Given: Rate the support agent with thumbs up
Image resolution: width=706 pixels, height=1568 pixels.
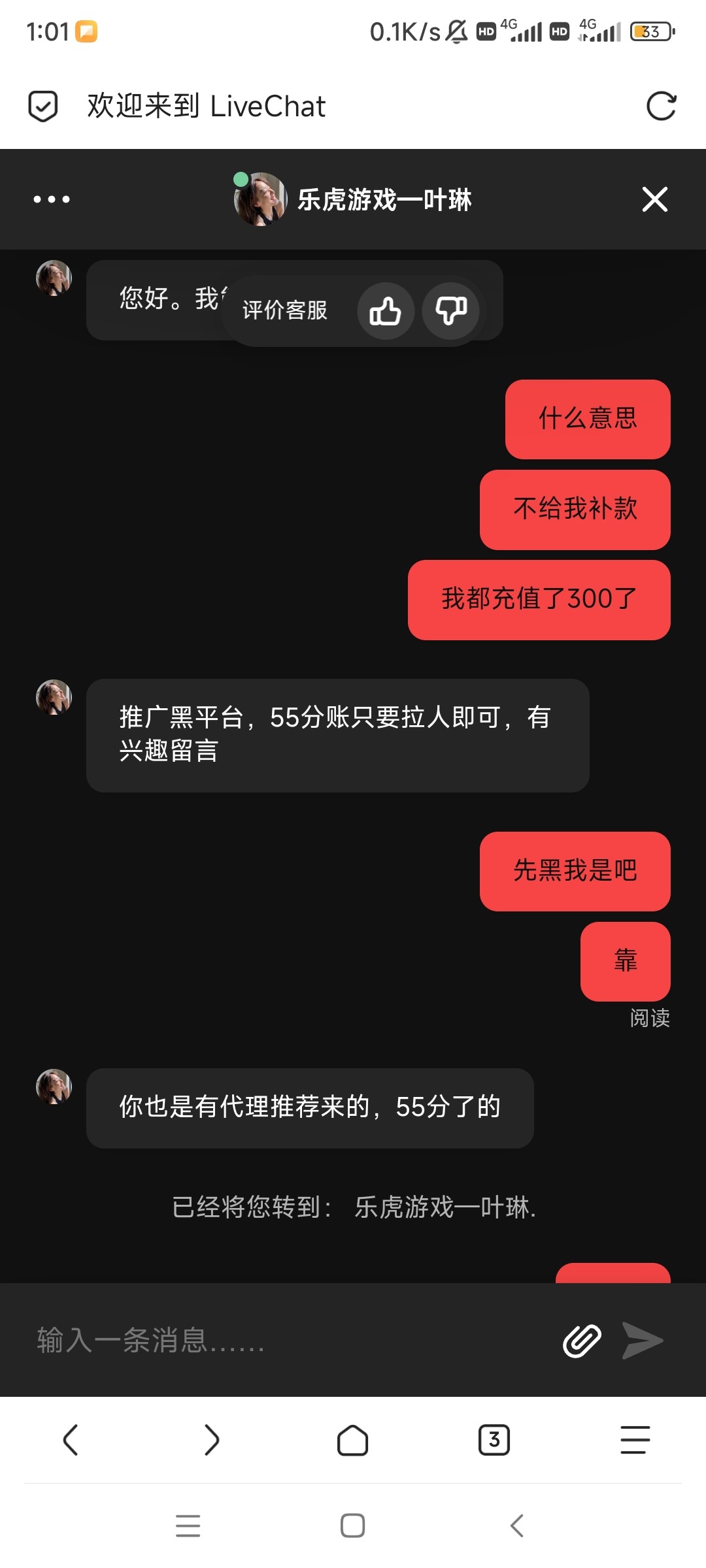Looking at the screenshot, I should 386,312.
